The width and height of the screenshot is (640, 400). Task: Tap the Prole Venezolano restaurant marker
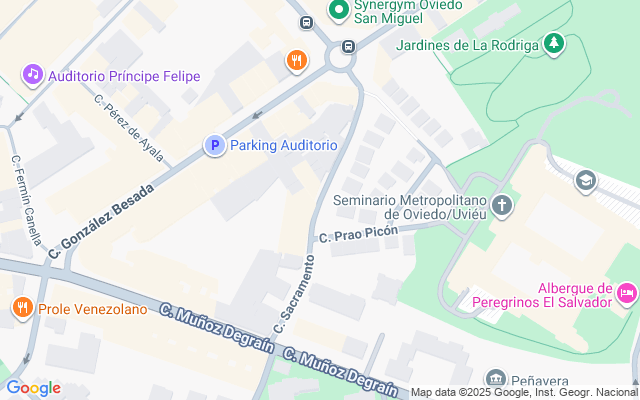pyautogui.click(x=22, y=308)
